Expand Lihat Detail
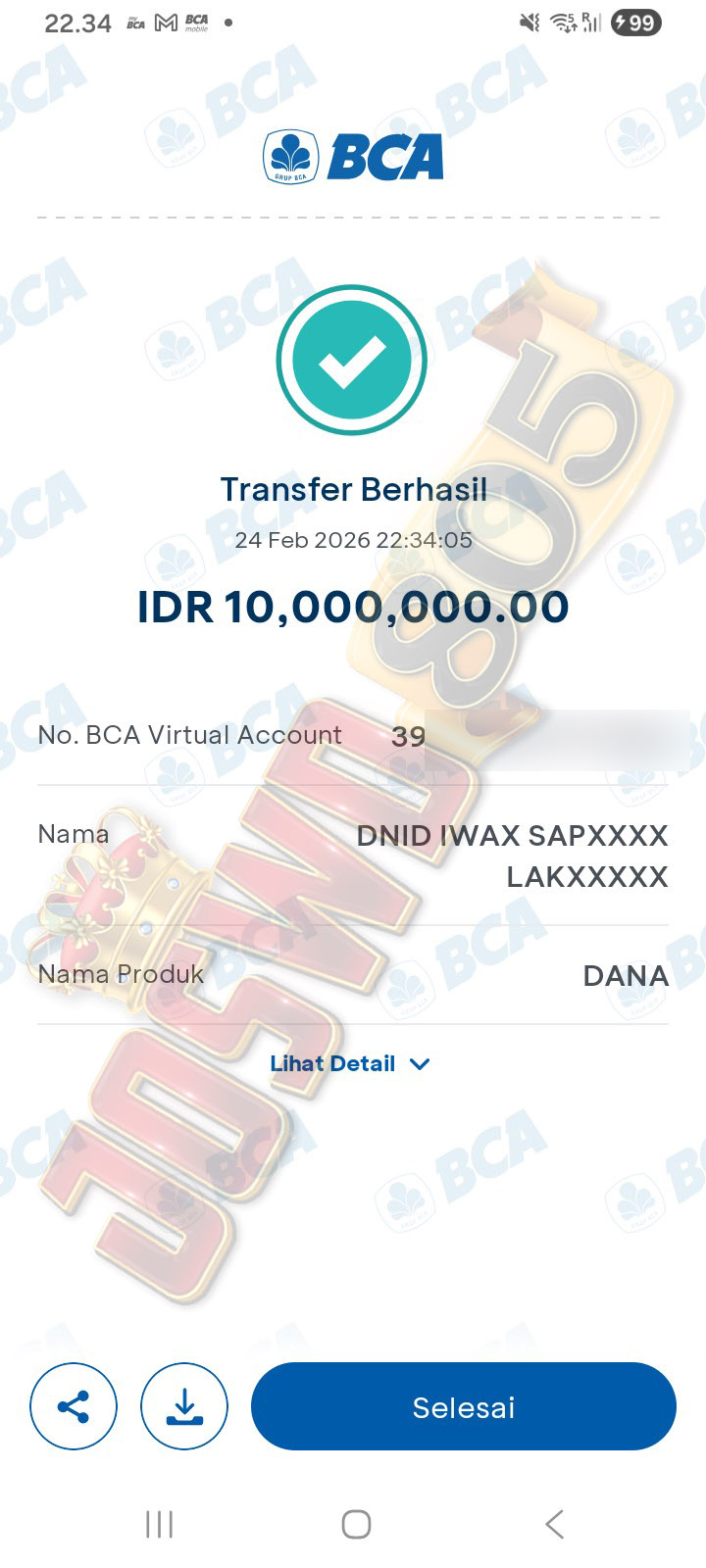 [350, 1064]
